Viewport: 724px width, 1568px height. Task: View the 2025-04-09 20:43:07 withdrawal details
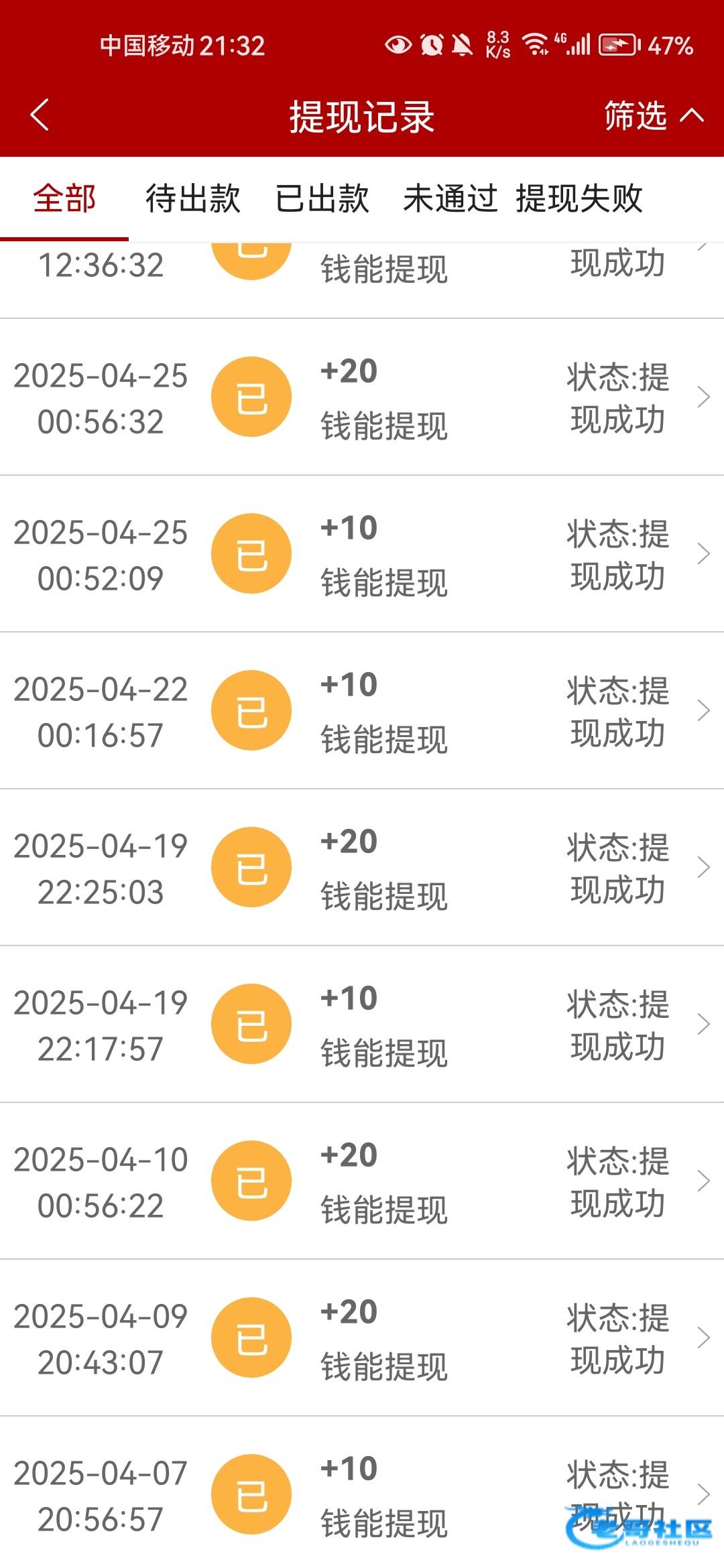point(362,1338)
